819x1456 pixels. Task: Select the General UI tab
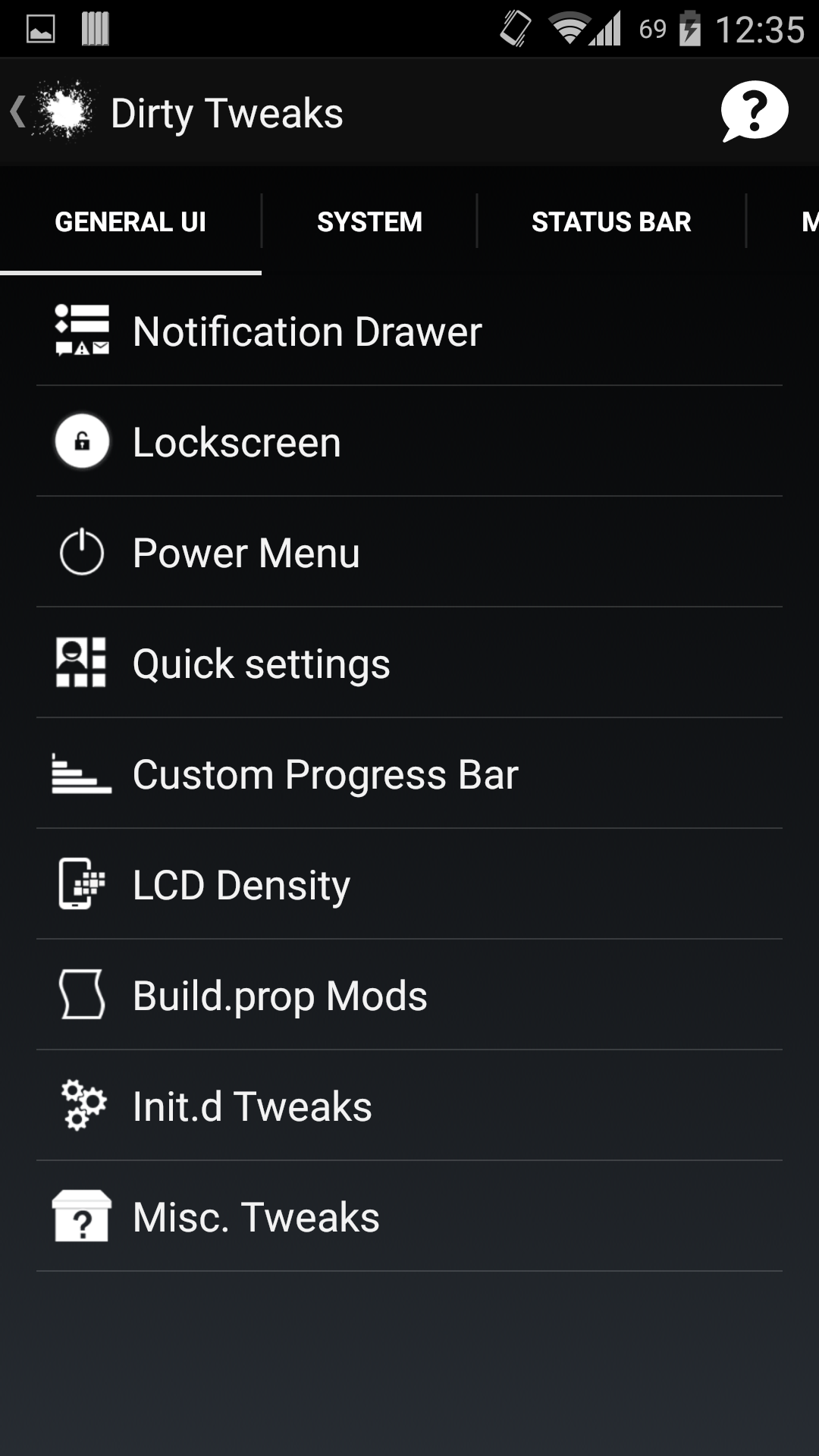coord(130,221)
